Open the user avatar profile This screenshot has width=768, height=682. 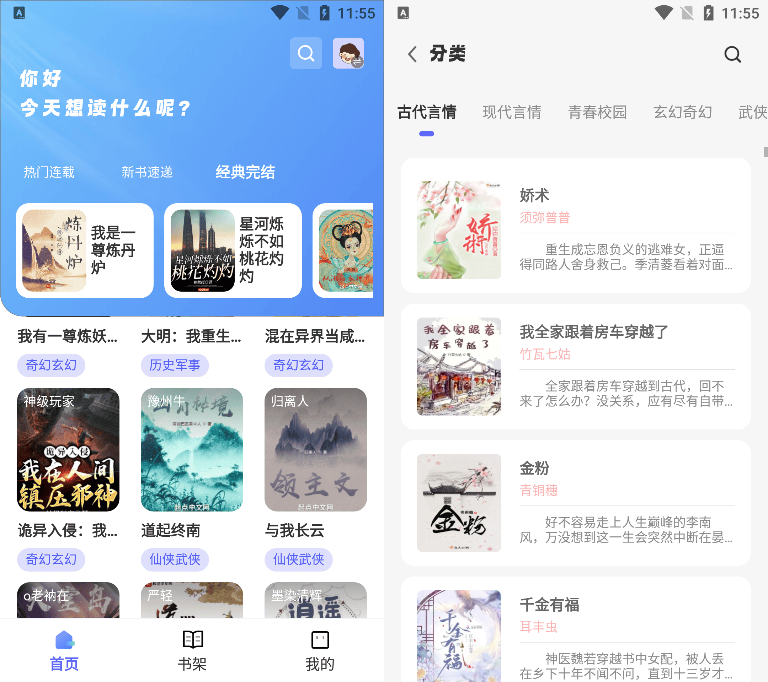[x=348, y=53]
